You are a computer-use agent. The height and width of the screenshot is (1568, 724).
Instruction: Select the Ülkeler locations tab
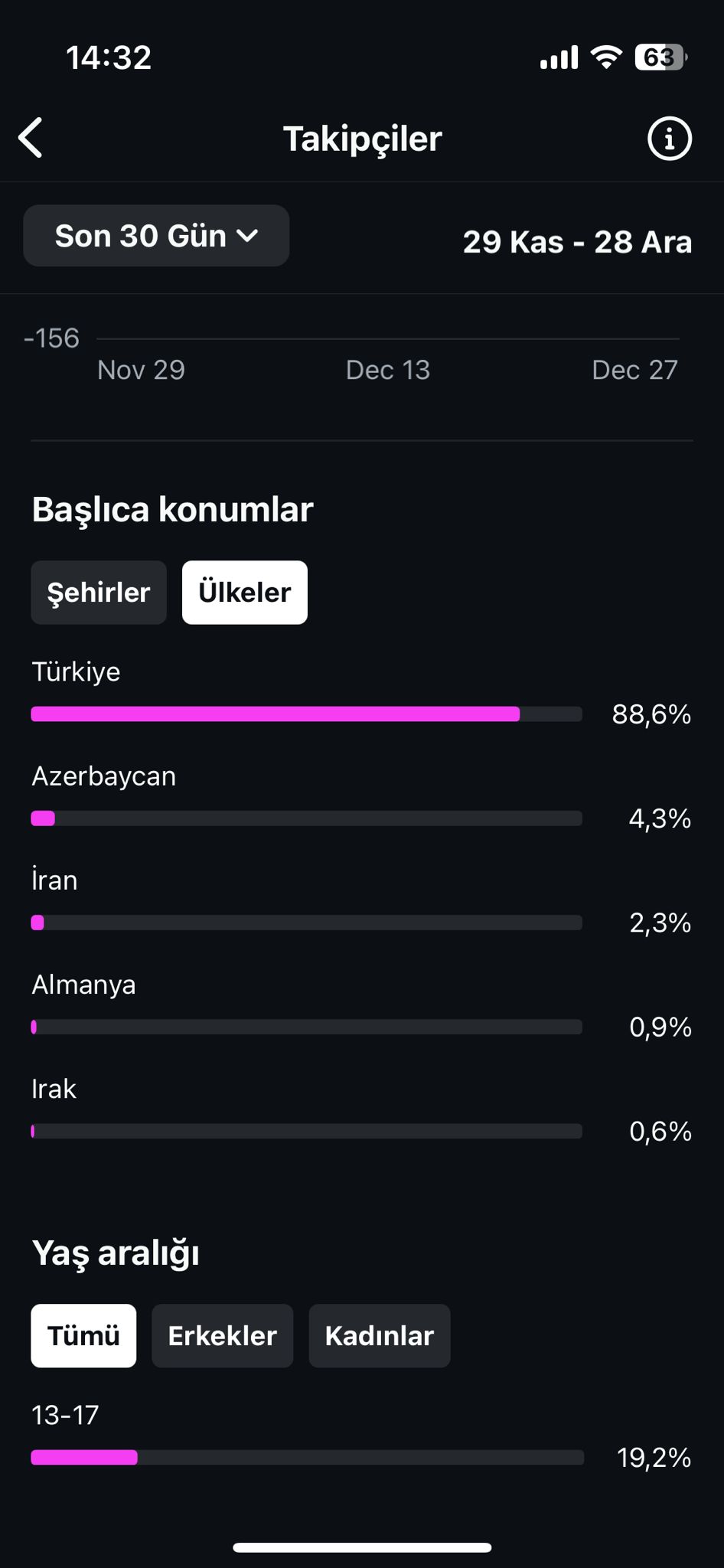(245, 593)
